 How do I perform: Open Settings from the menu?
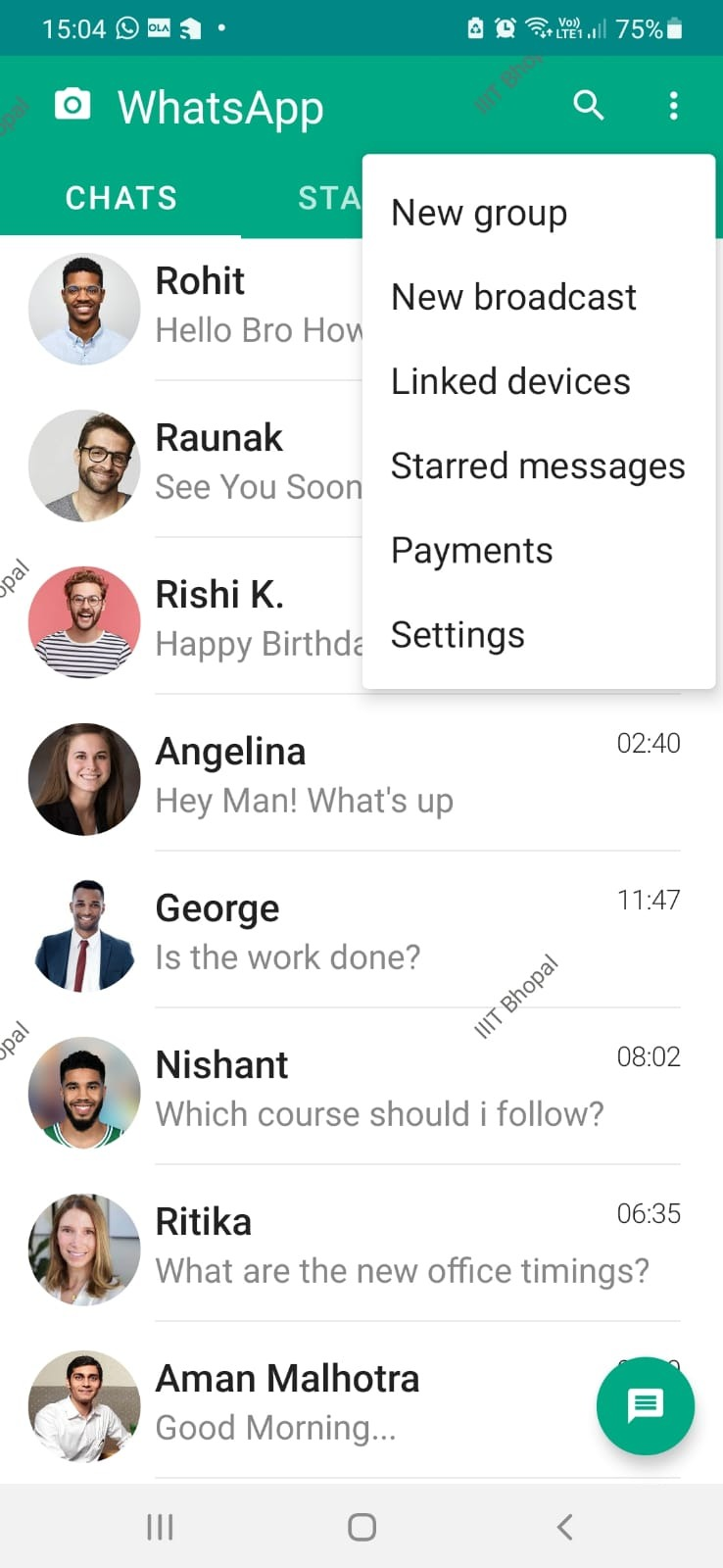pyautogui.click(x=457, y=634)
